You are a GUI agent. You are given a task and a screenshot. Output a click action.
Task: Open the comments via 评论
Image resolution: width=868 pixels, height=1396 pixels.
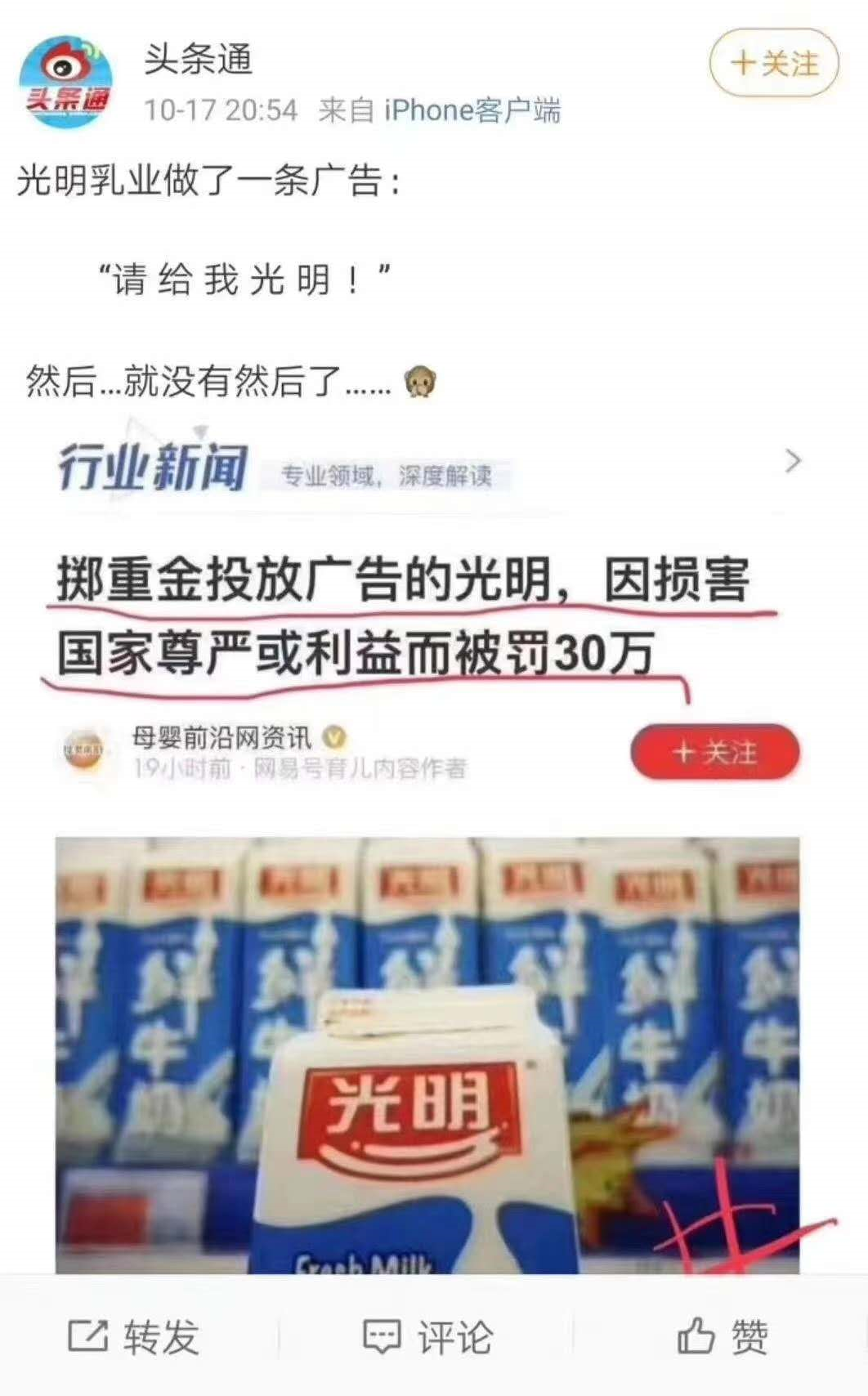click(x=427, y=1338)
